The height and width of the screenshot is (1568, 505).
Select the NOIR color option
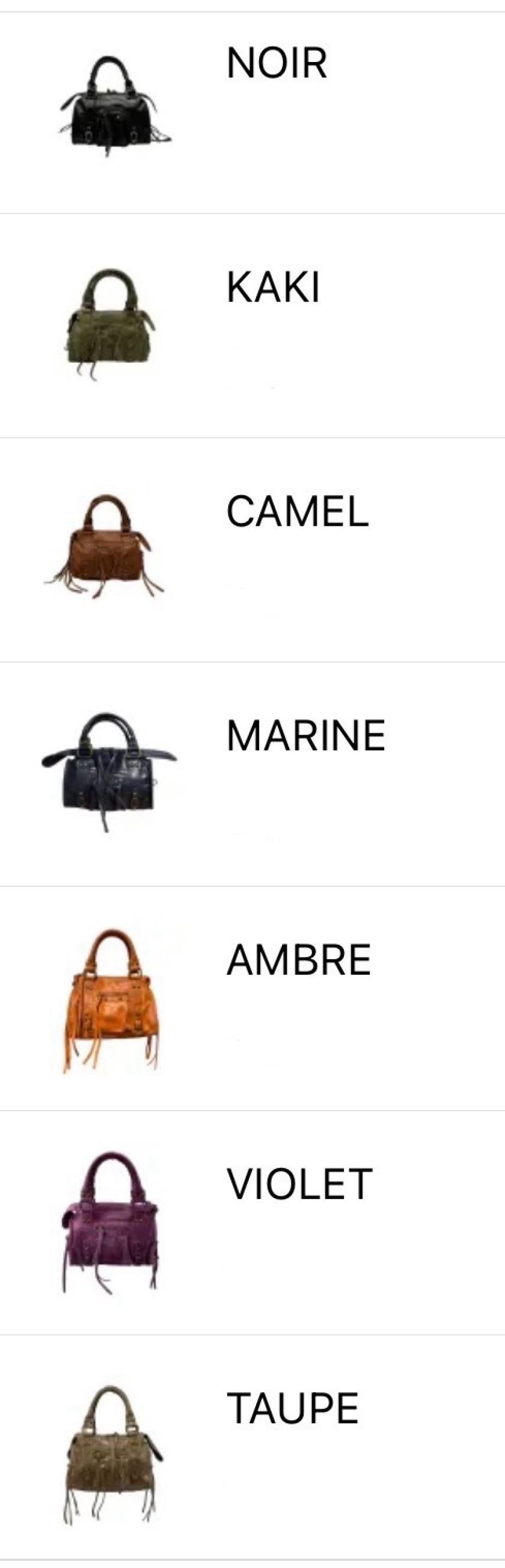pyautogui.click(x=277, y=63)
